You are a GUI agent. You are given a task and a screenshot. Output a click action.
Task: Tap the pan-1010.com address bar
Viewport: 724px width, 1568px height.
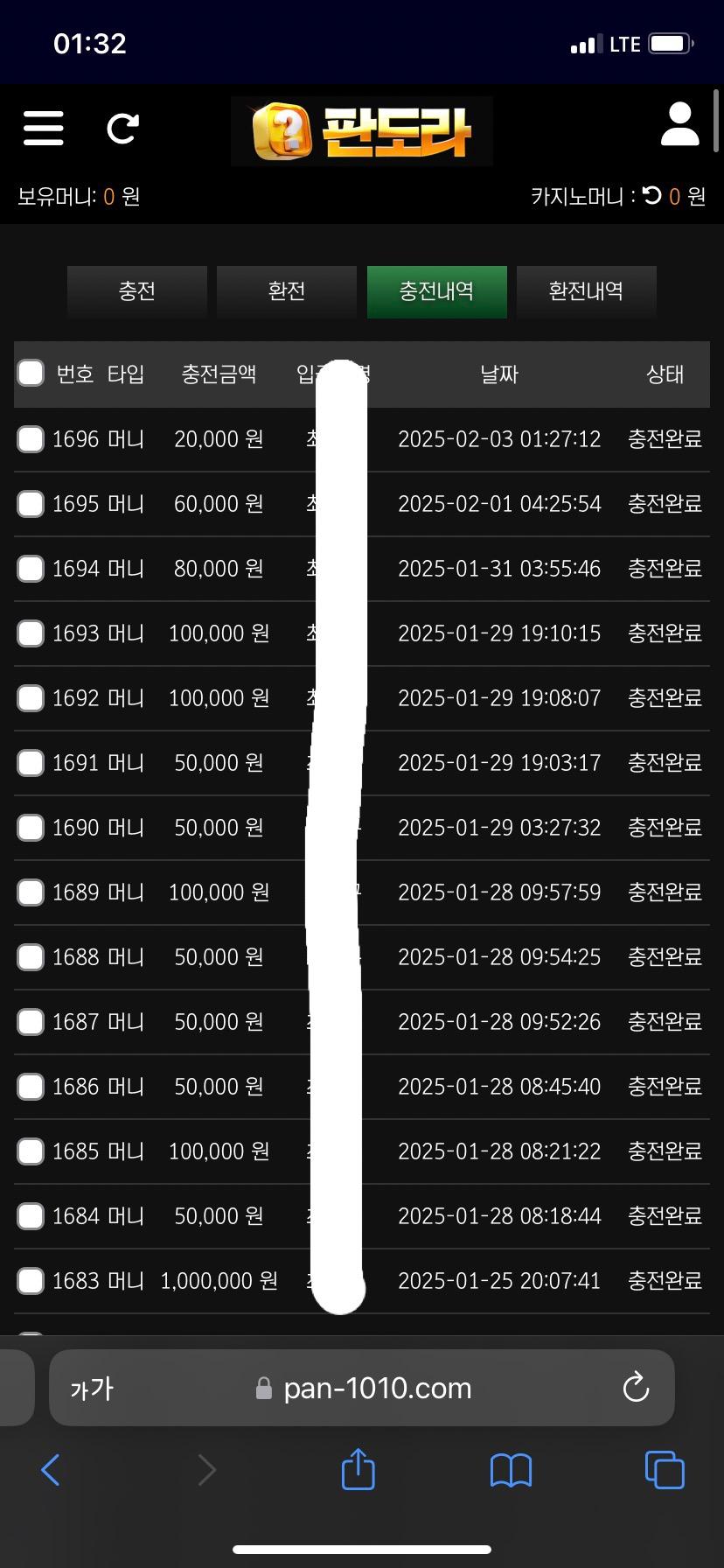click(376, 1388)
